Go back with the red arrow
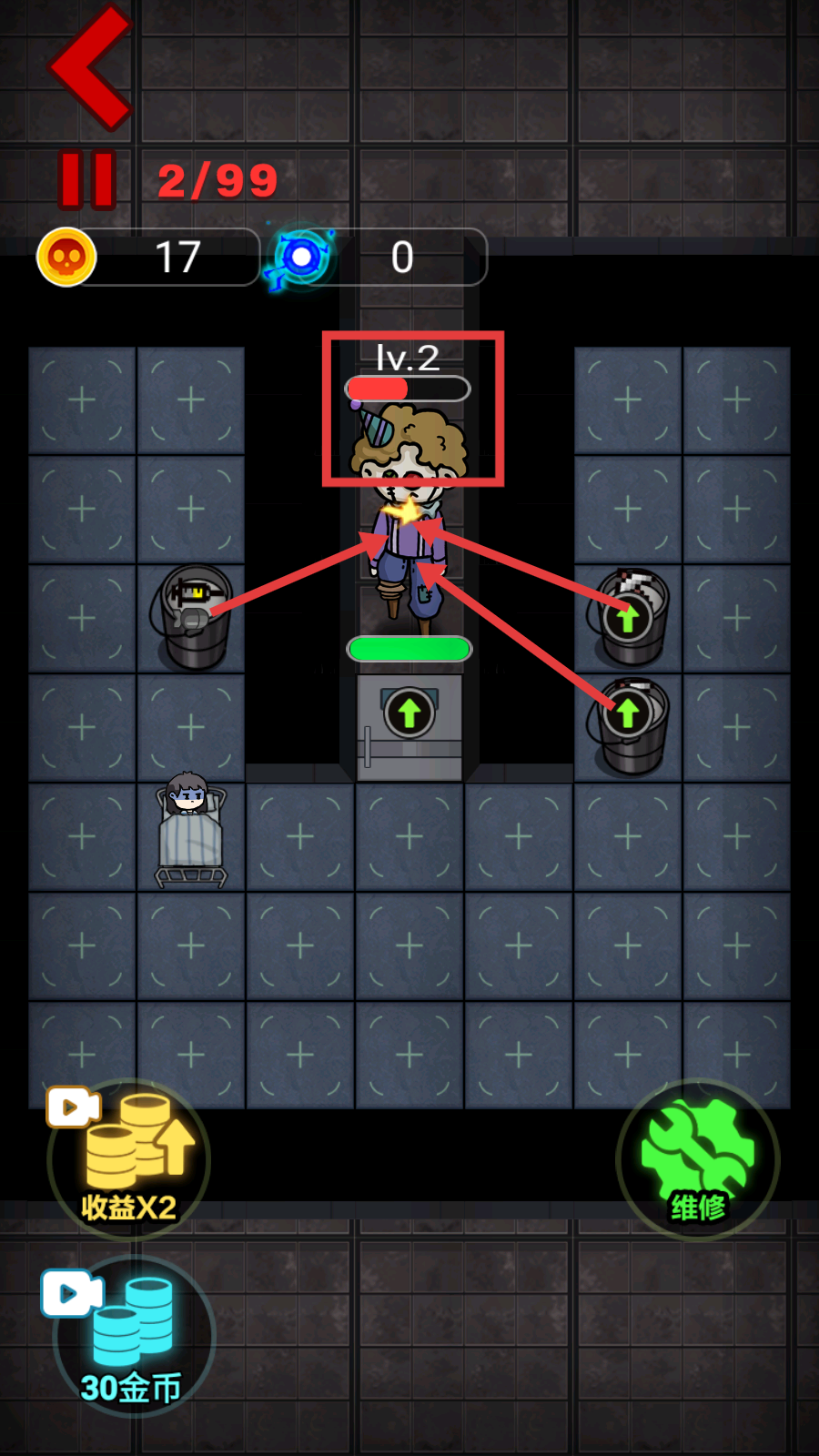The image size is (819, 1456). (91, 68)
